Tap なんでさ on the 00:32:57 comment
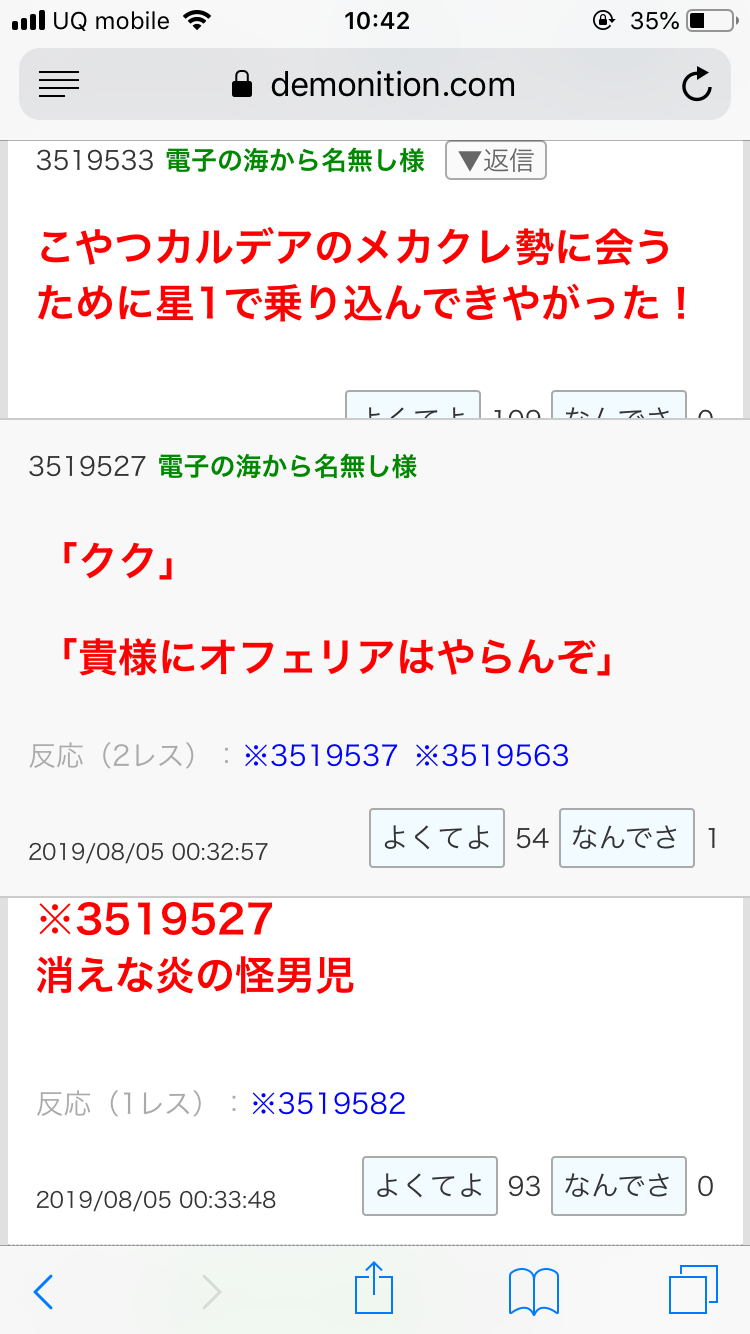750x1334 pixels. pyautogui.click(x=626, y=838)
